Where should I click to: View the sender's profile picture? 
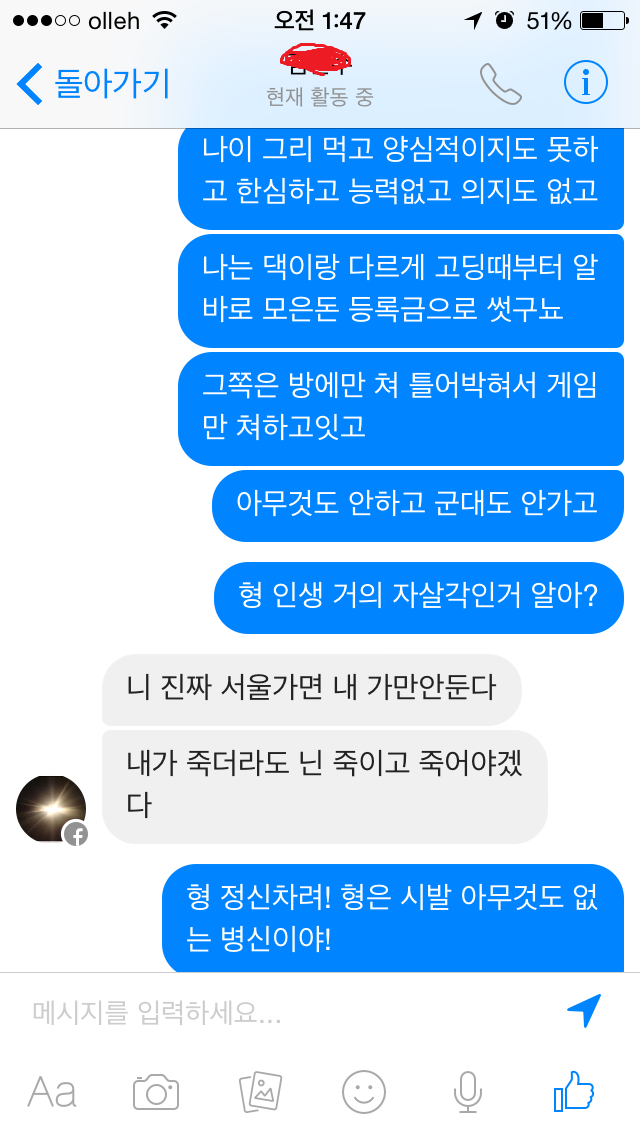(x=51, y=809)
